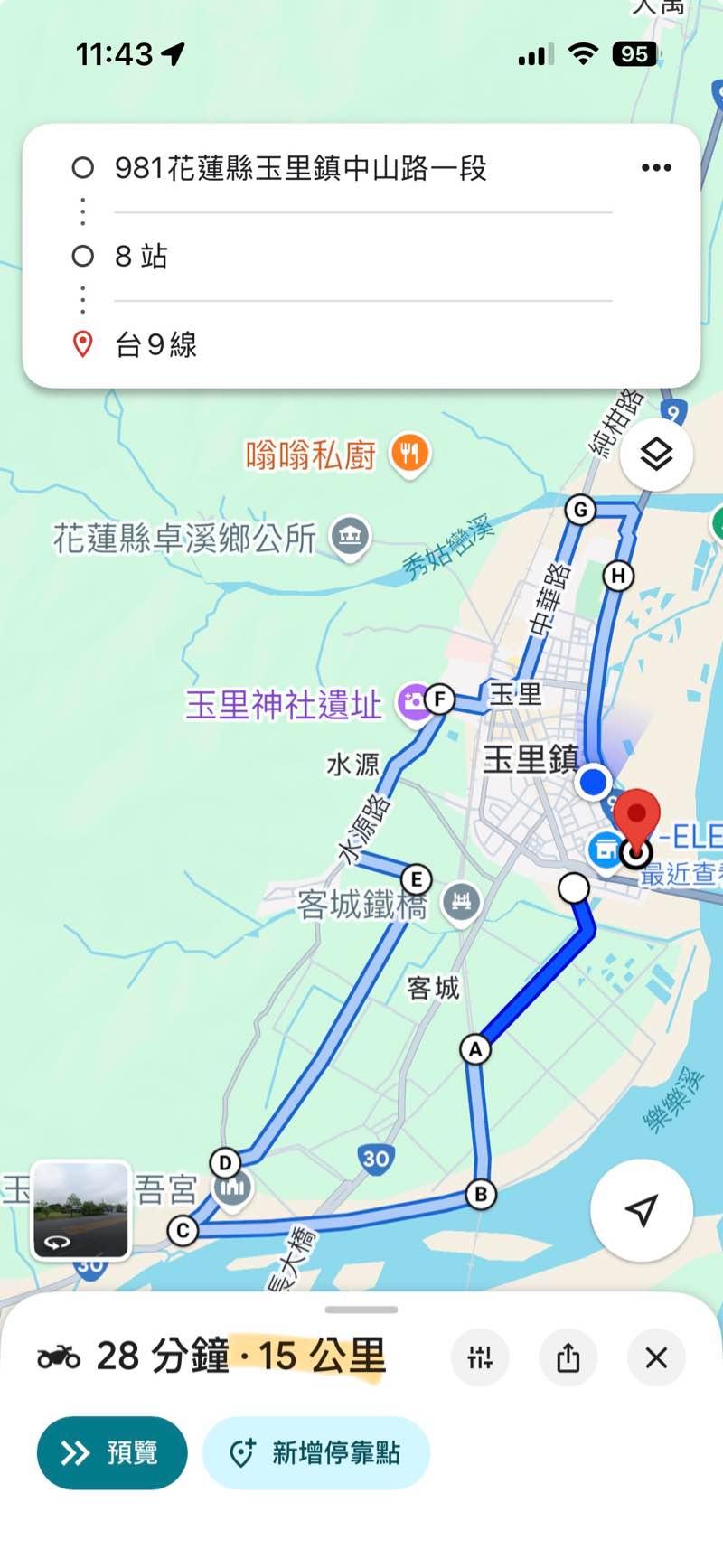Start the 預覽 route preview
The width and height of the screenshot is (723, 1568).
[112, 1452]
